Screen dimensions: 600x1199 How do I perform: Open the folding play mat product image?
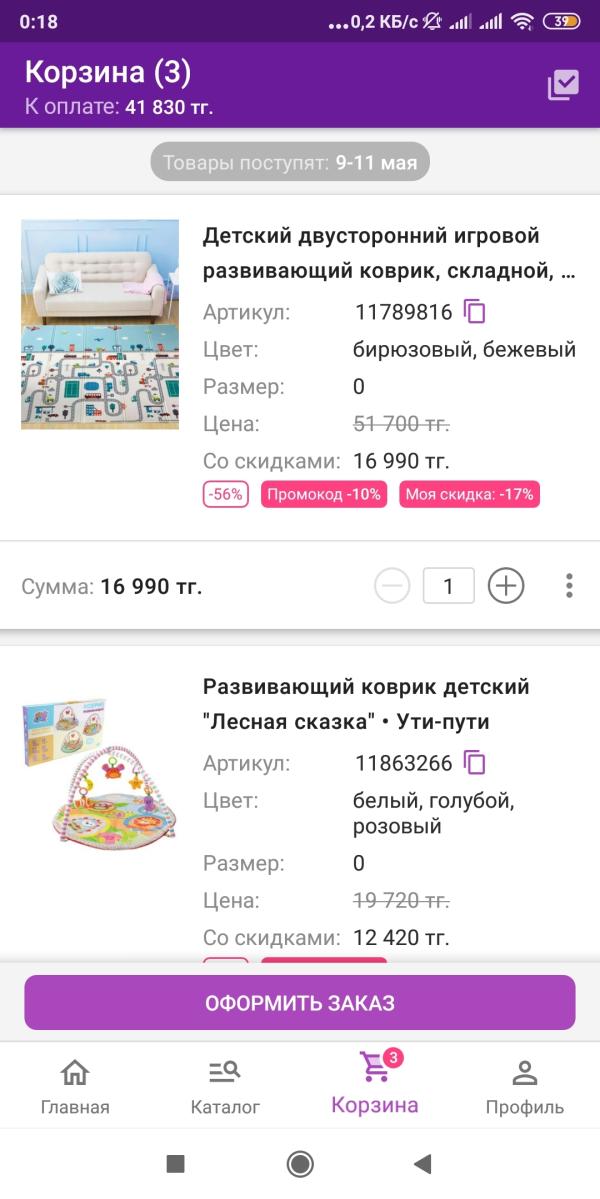coord(100,325)
